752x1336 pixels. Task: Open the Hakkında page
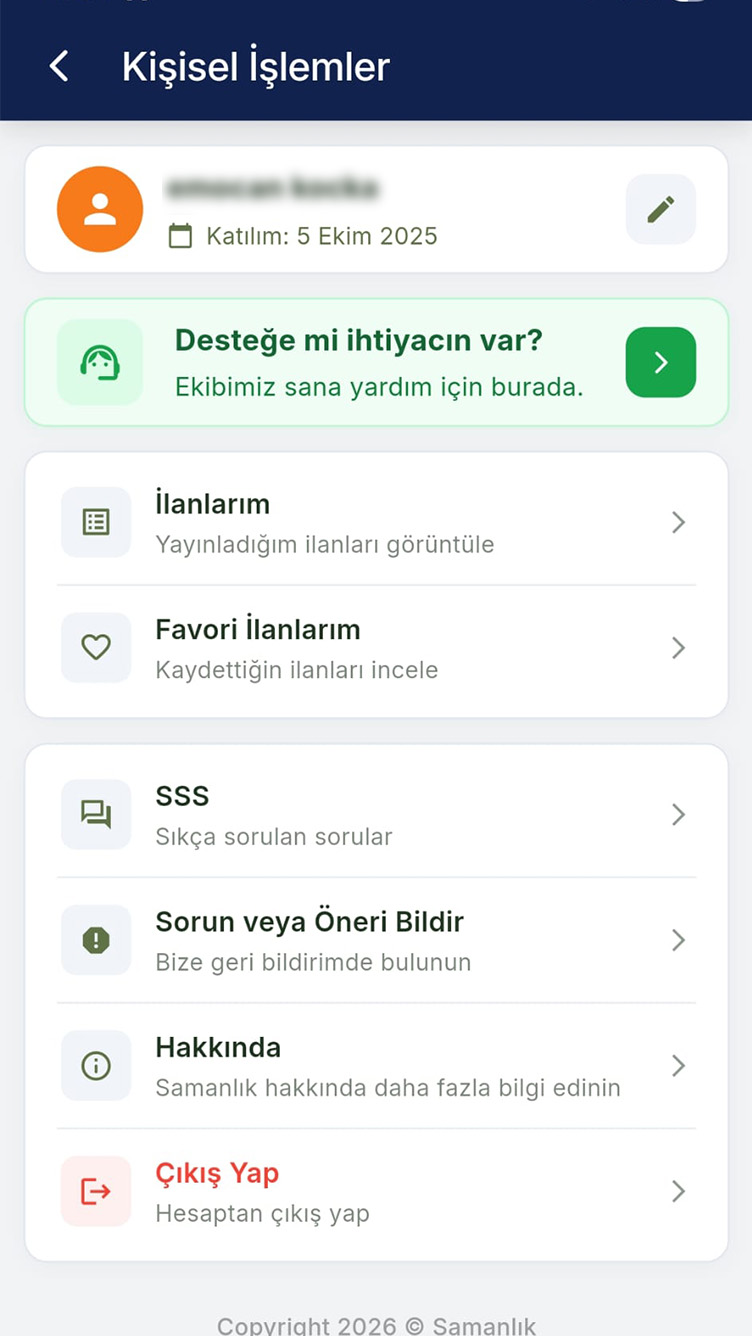(375, 1066)
